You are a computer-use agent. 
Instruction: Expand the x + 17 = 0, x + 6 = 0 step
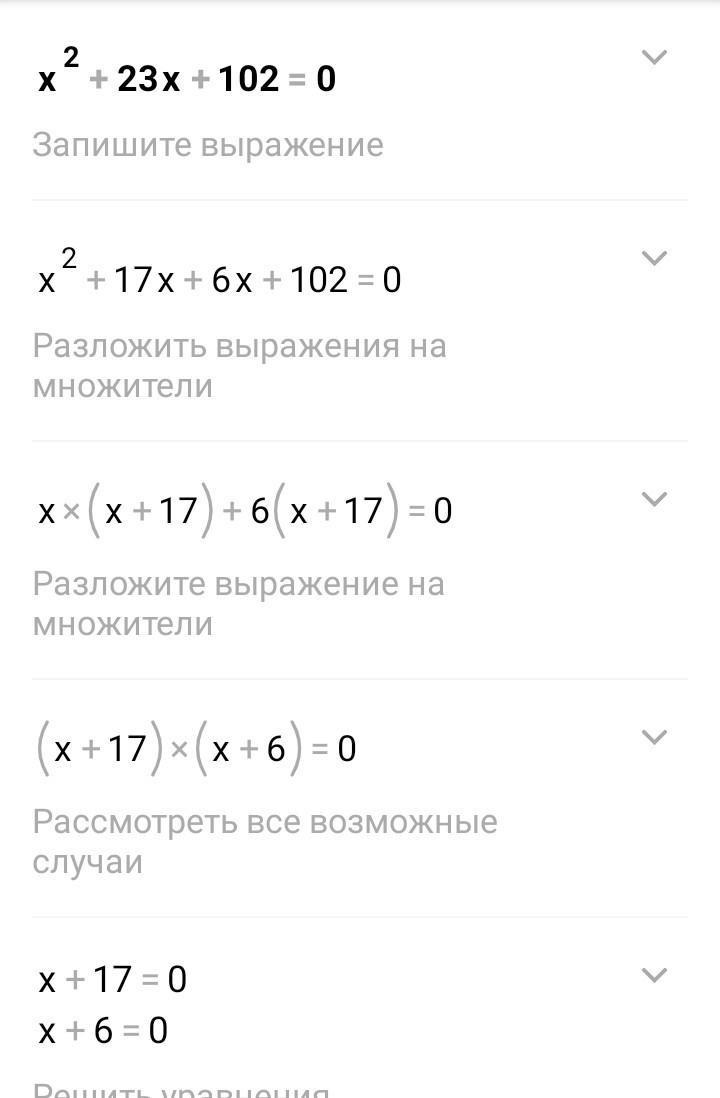(x=654, y=975)
